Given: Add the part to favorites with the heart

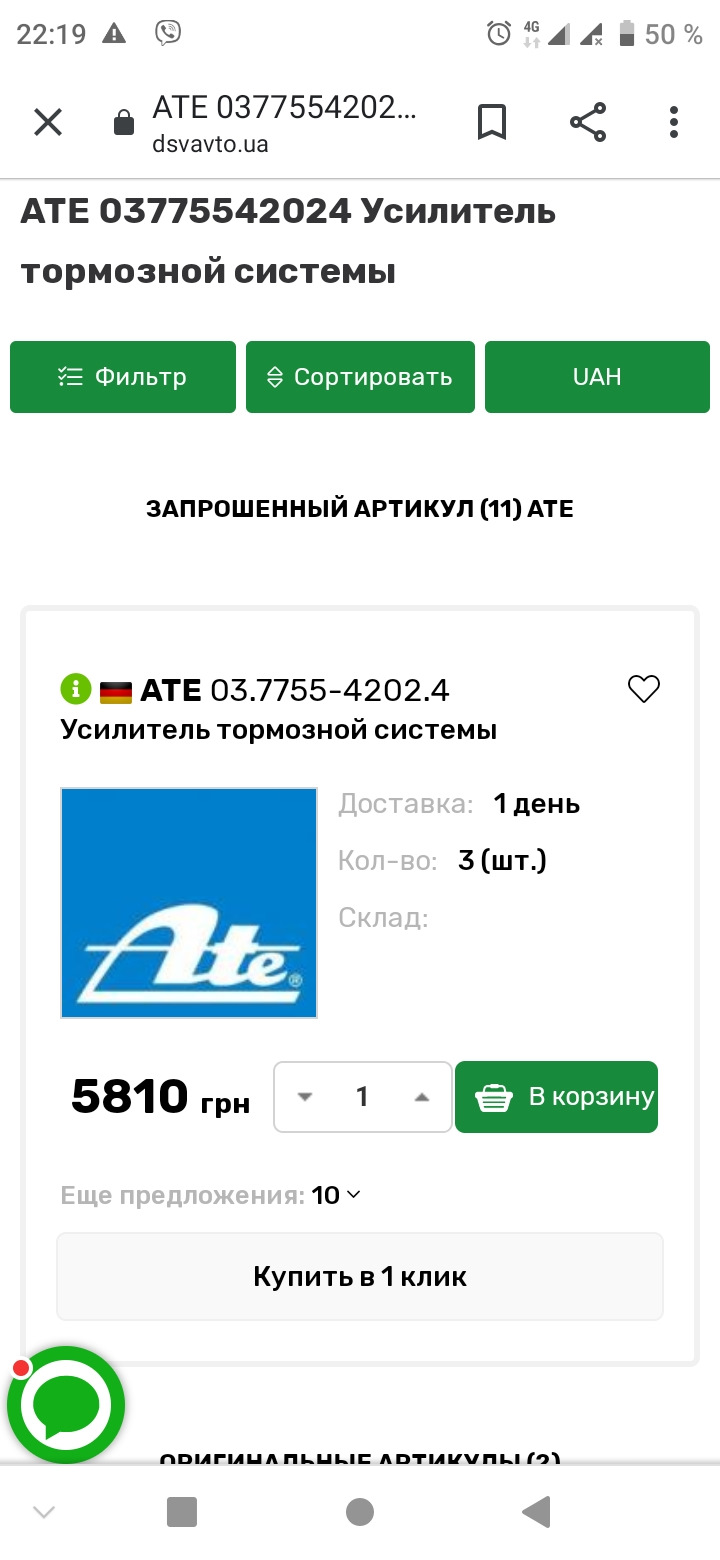Looking at the screenshot, I should click(643, 688).
